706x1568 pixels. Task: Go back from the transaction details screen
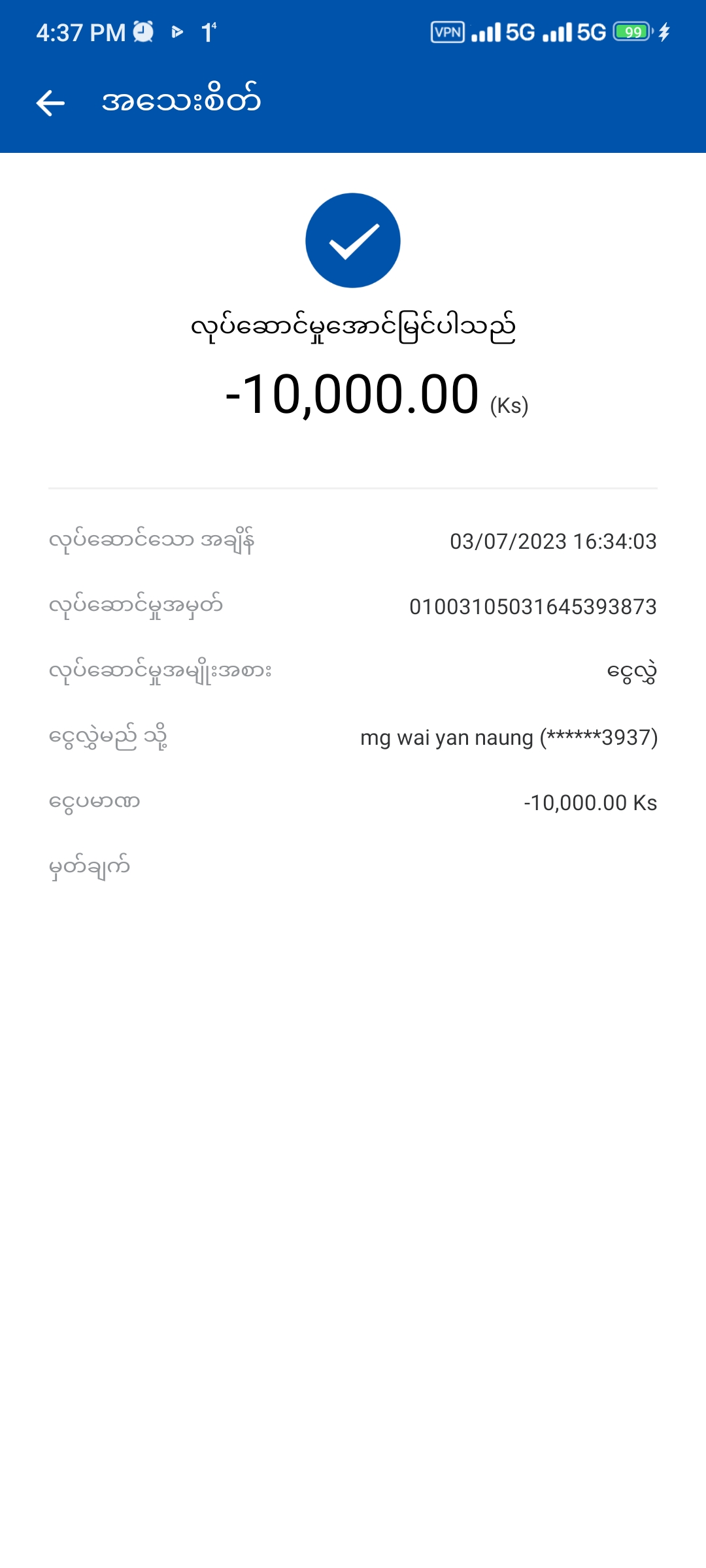(x=50, y=103)
